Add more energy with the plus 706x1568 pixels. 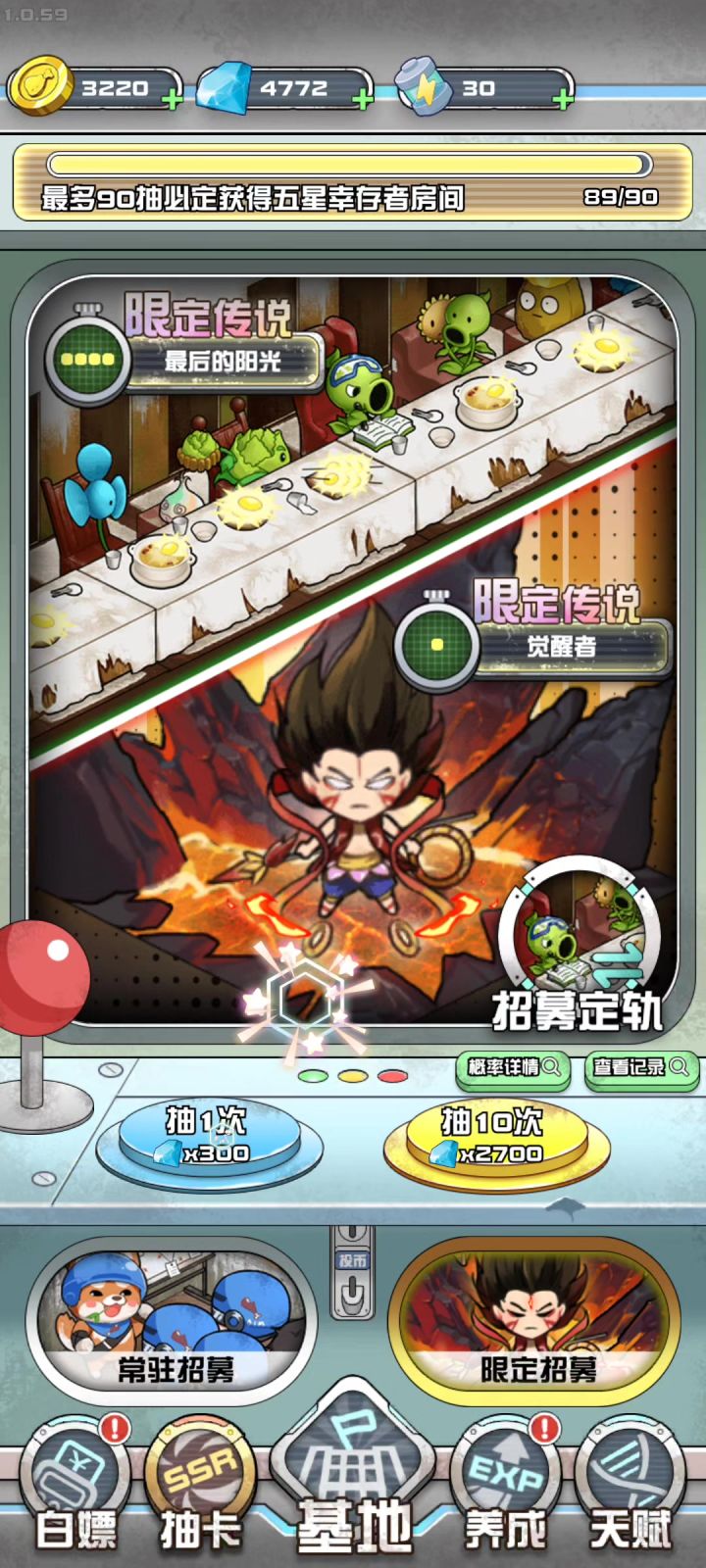click(x=562, y=98)
